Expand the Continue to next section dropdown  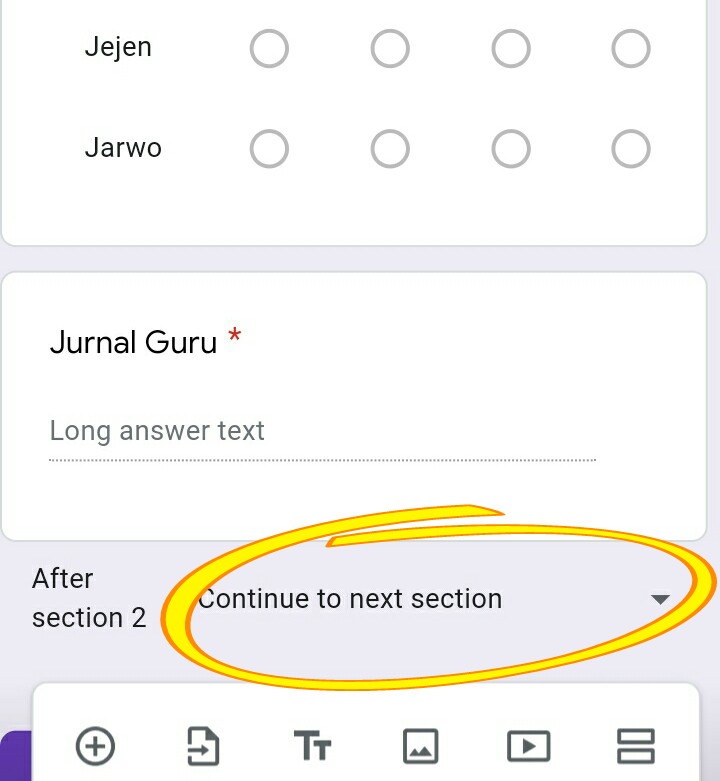(x=658, y=600)
